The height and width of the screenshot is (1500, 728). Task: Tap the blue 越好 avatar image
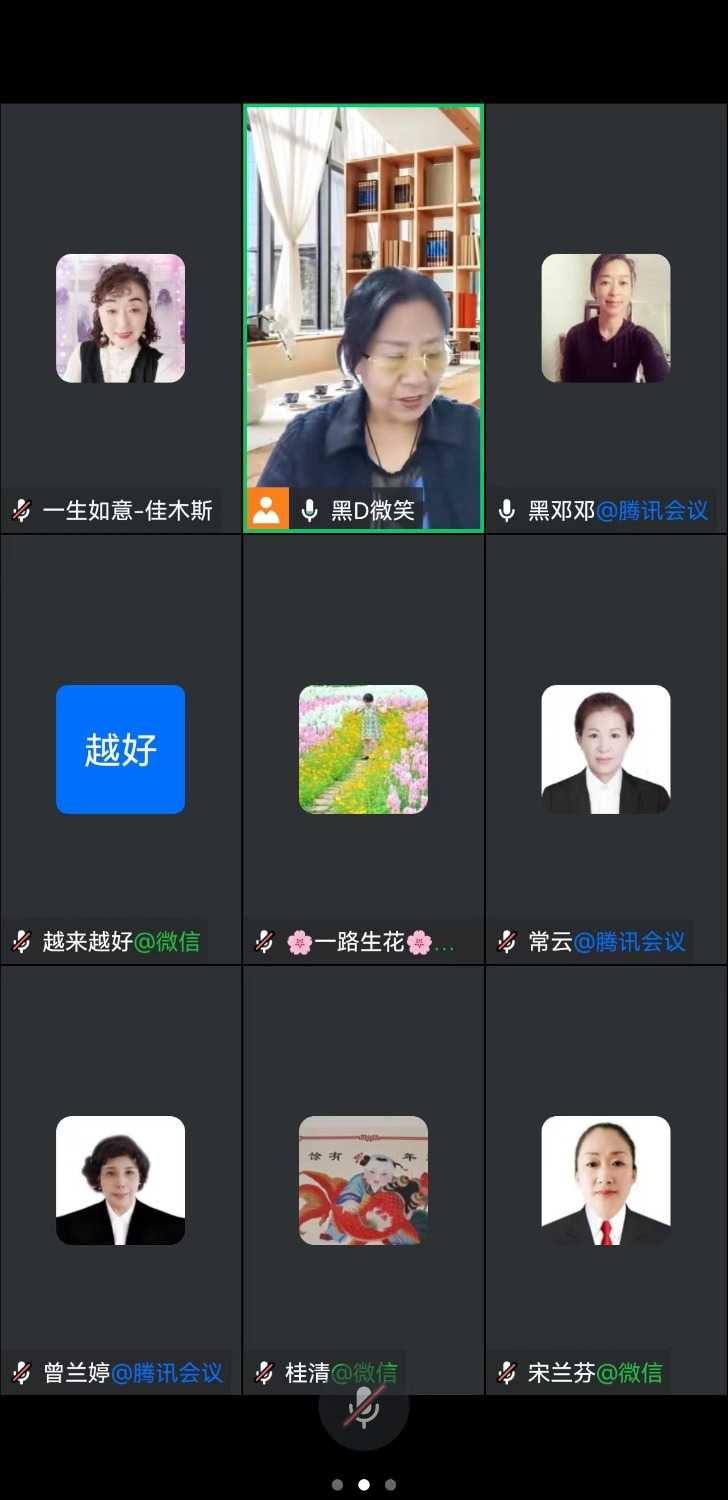pos(120,748)
